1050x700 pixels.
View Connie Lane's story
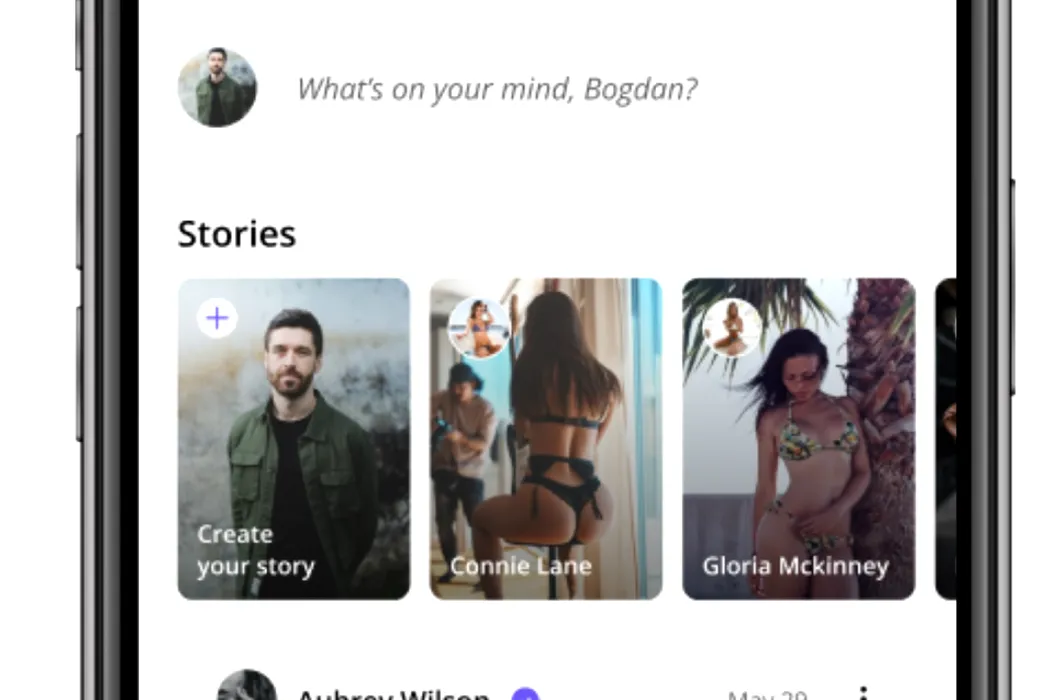pos(546,439)
